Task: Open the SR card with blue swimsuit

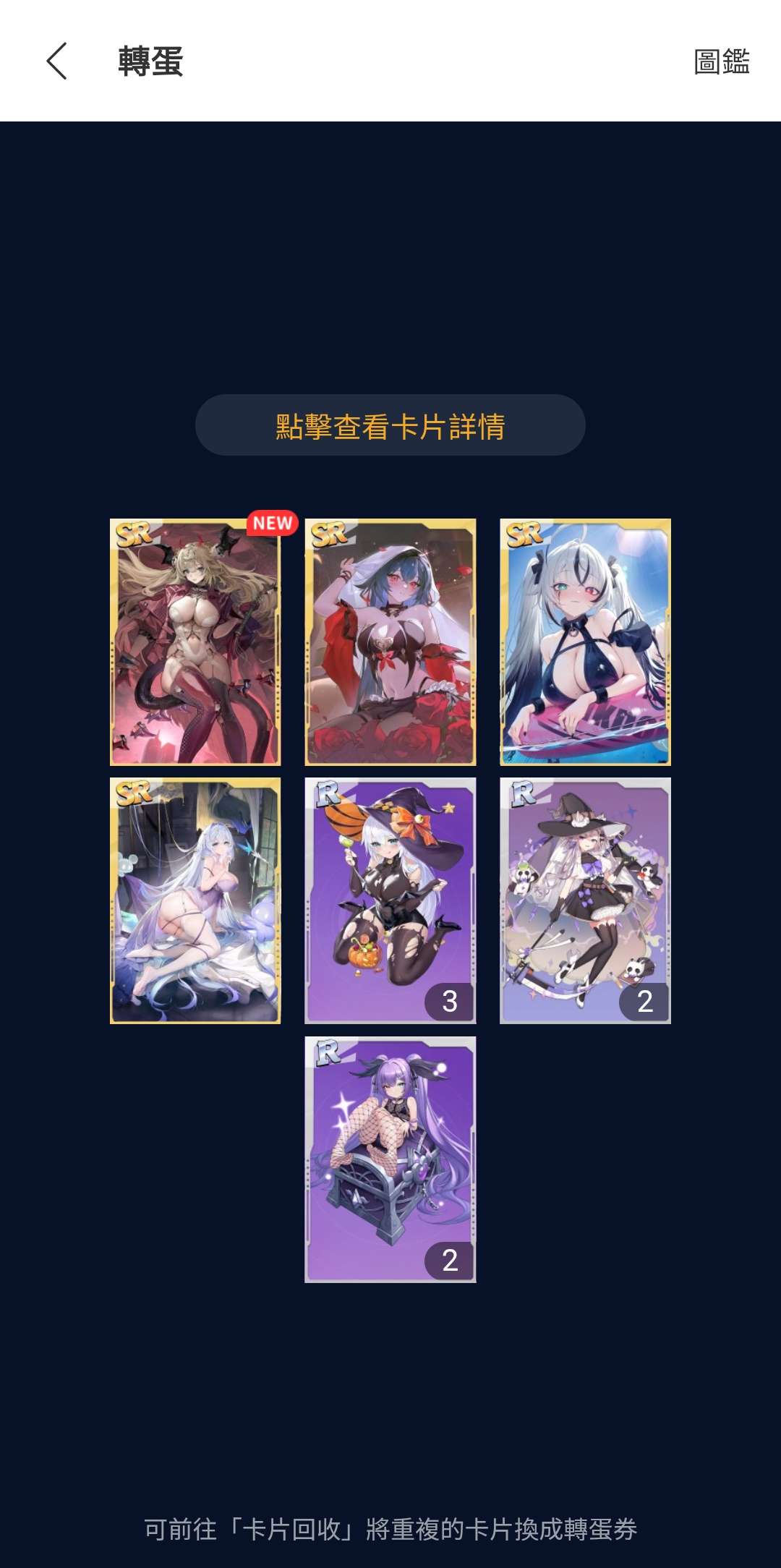Action: (585, 642)
